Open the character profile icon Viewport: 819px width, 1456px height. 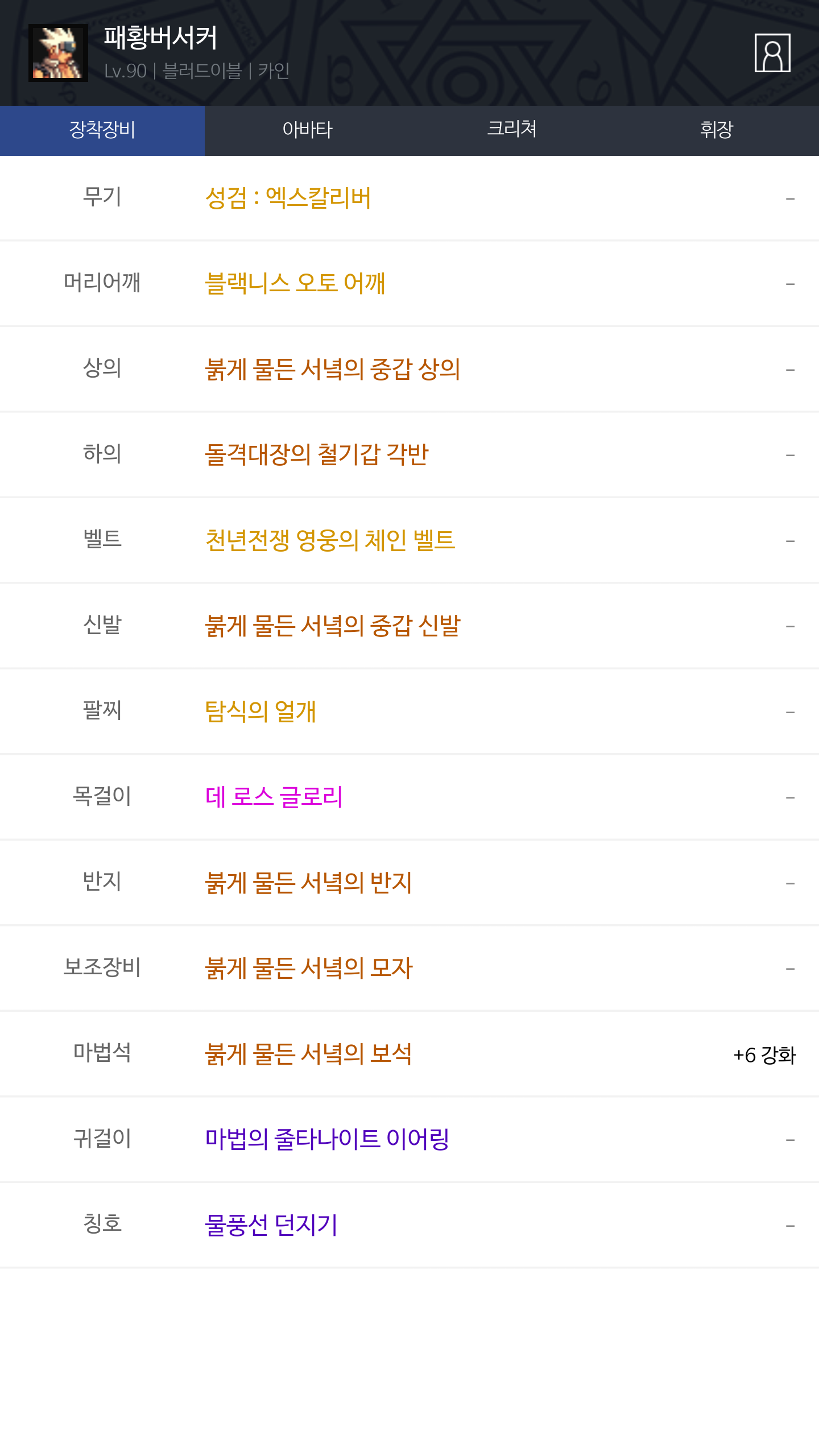click(x=772, y=53)
